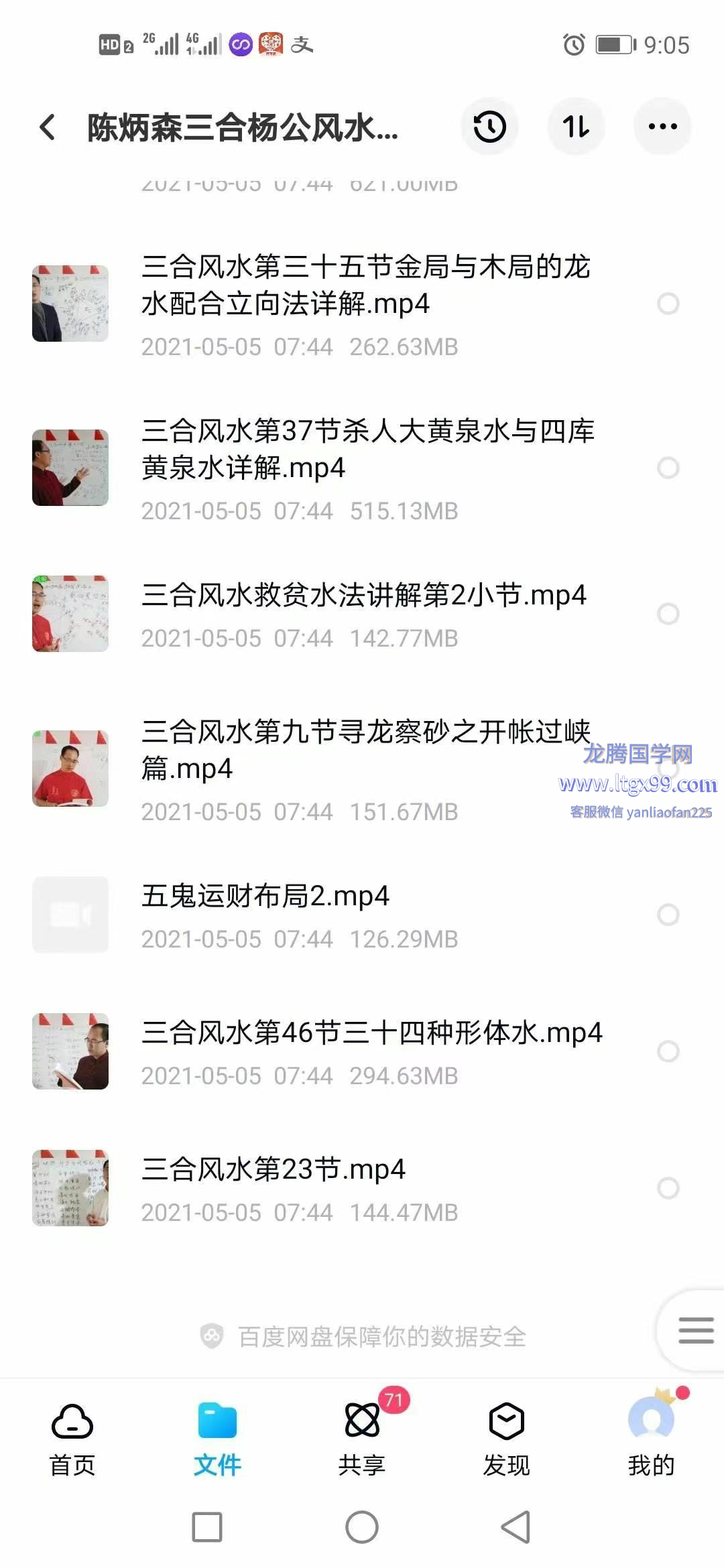Select the 三合风水第23节.mp4 file circle

[x=668, y=1188]
